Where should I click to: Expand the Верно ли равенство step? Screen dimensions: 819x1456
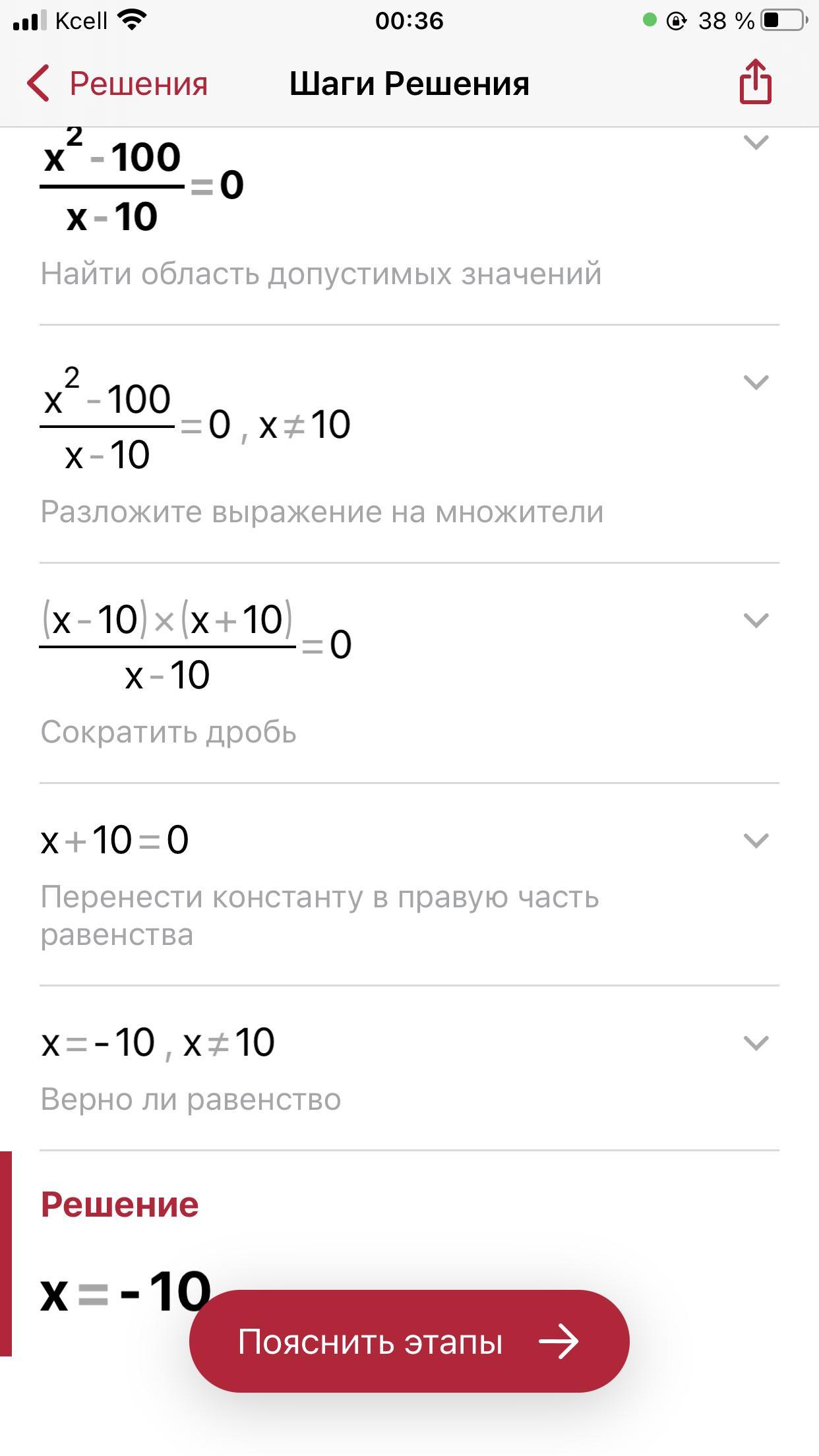756,1043
